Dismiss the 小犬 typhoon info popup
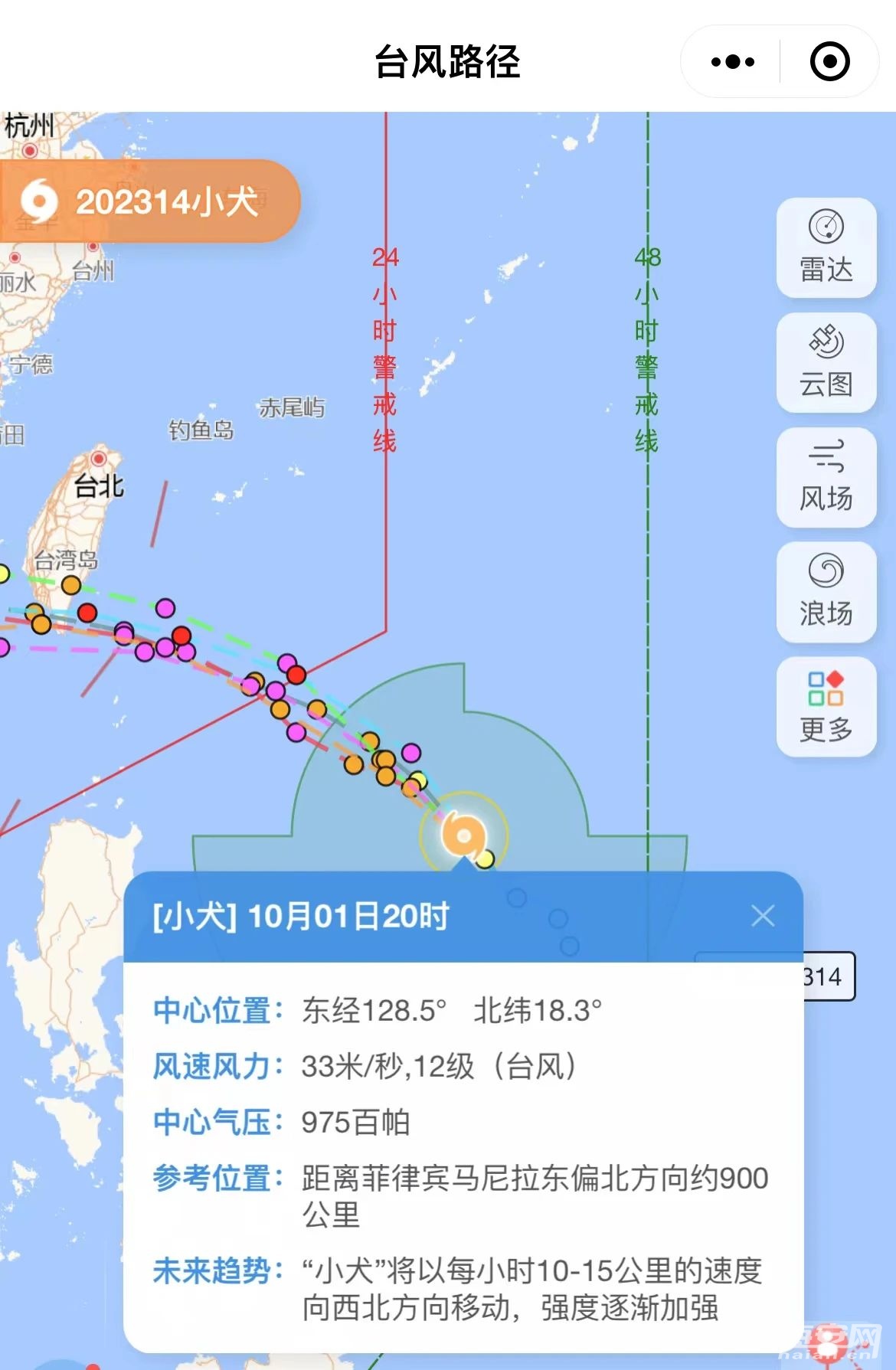The width and height of the screenshot is (896, 1370). (x=763, y=916)
